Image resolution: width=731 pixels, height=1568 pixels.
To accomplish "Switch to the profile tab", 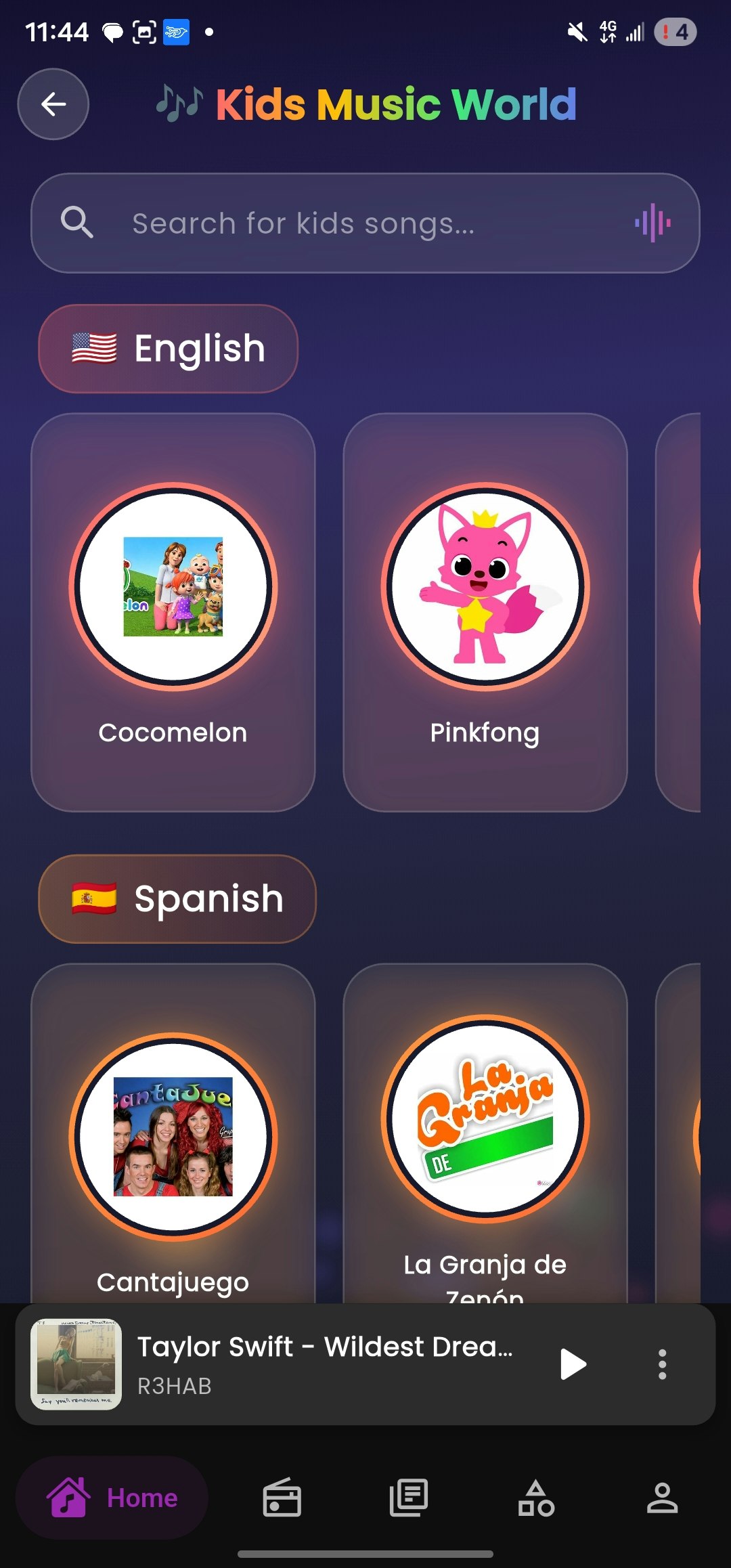I will [662, 1498].
